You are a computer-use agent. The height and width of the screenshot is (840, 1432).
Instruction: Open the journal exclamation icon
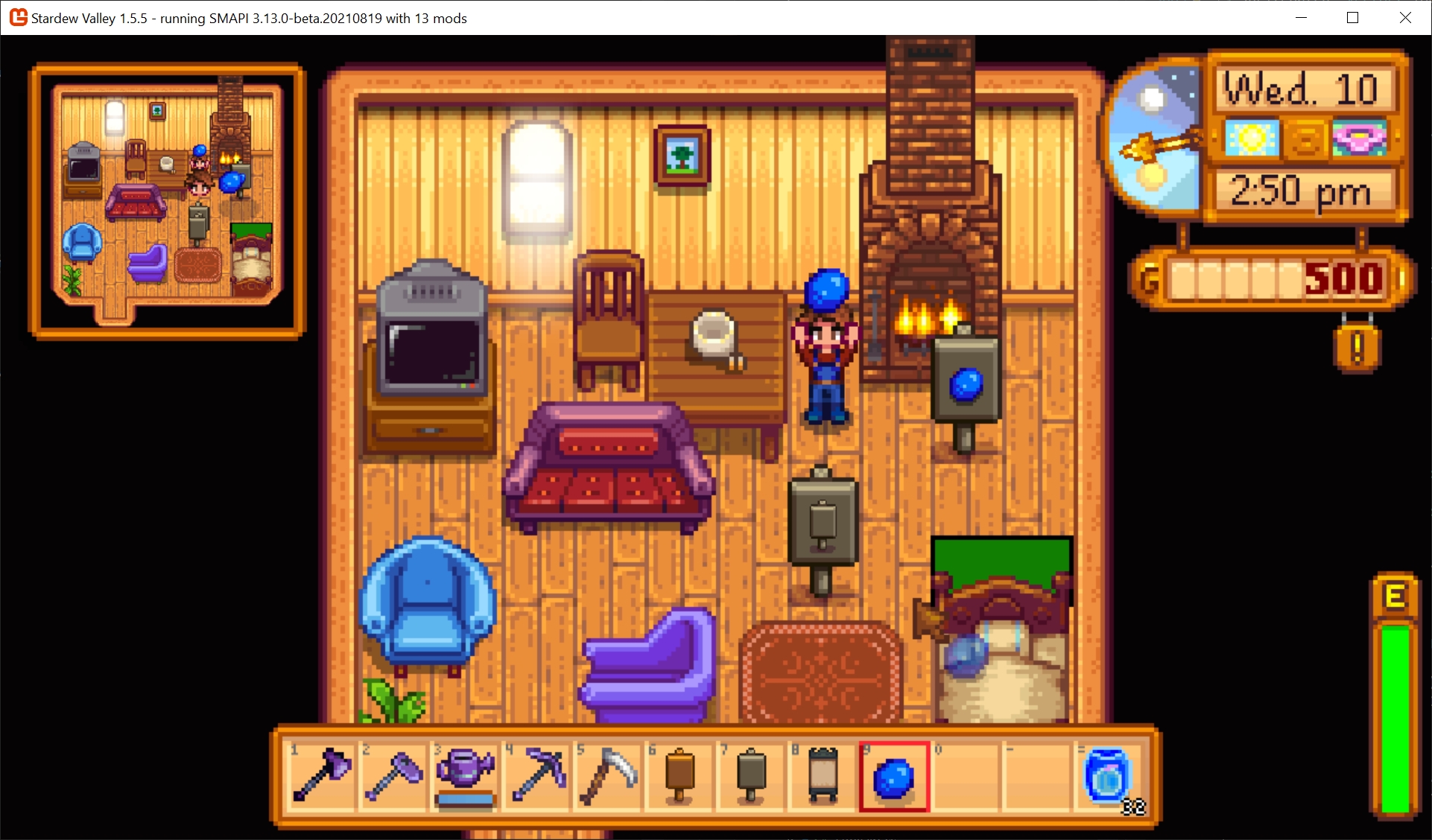tap(1357, 348)
